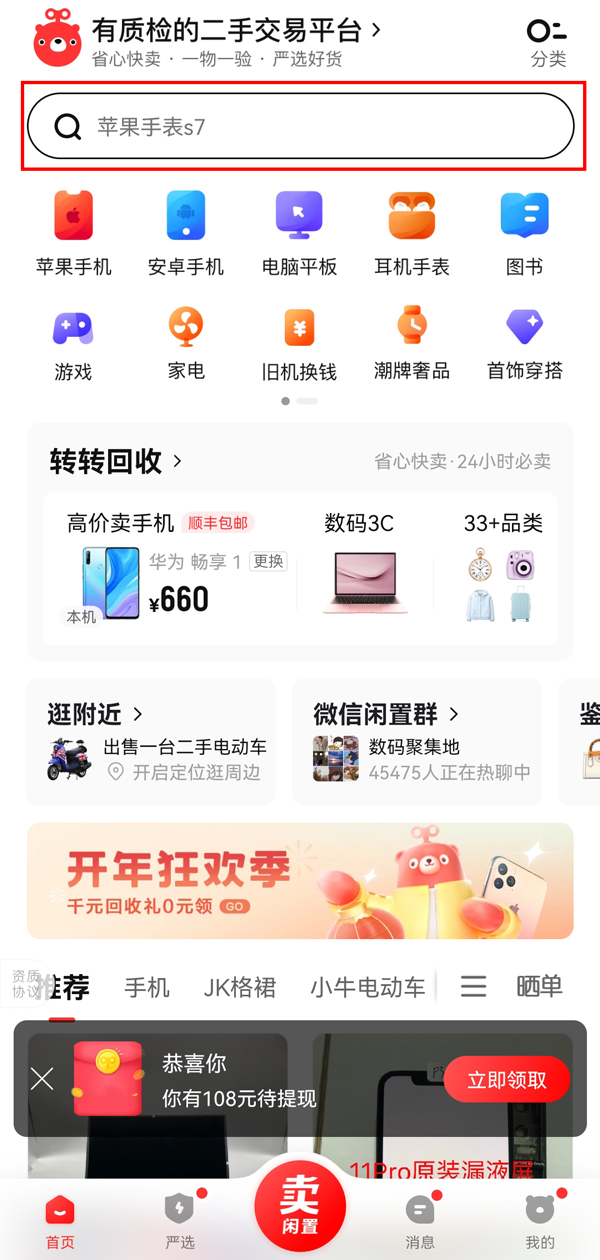600x1260 pixels.
Task: Open the 转转回收 section
Action: [116, 461]
